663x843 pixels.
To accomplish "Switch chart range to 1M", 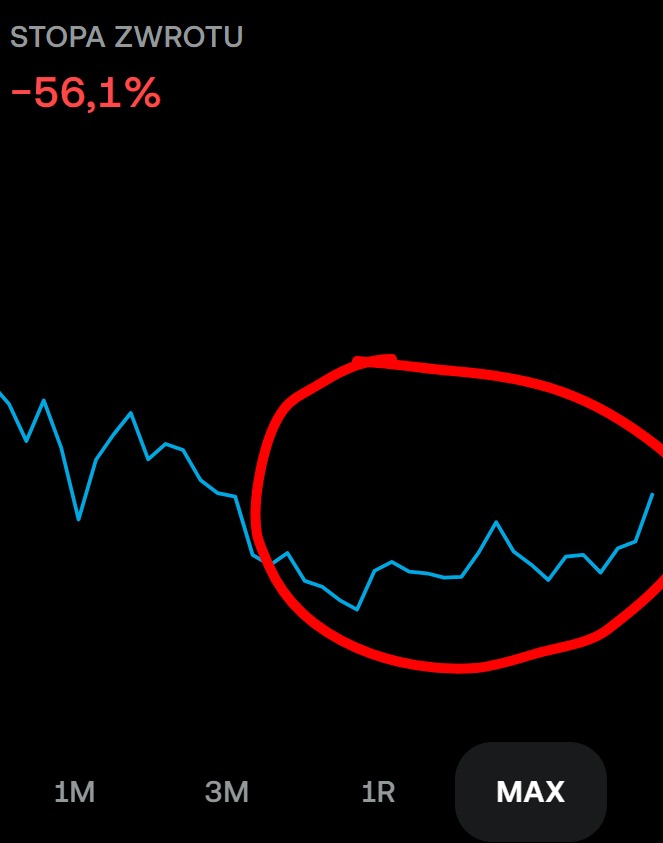I will click(x=75, y=793).
